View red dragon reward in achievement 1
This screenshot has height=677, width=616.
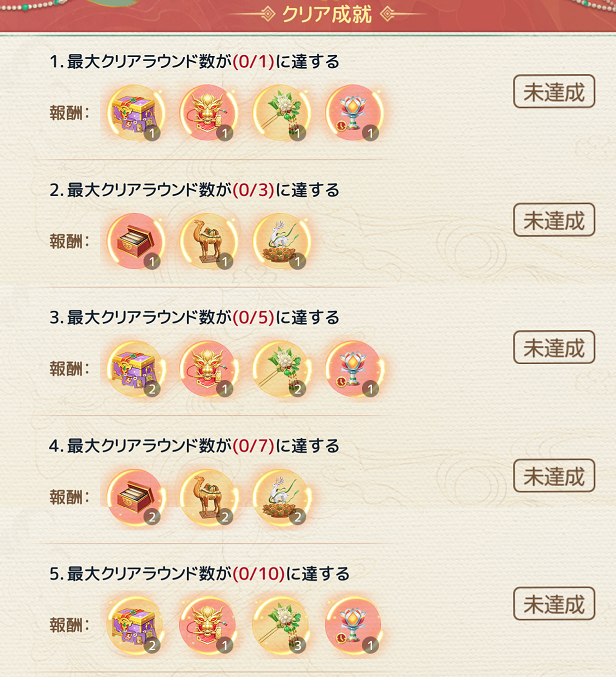click(x=207, y=112)
